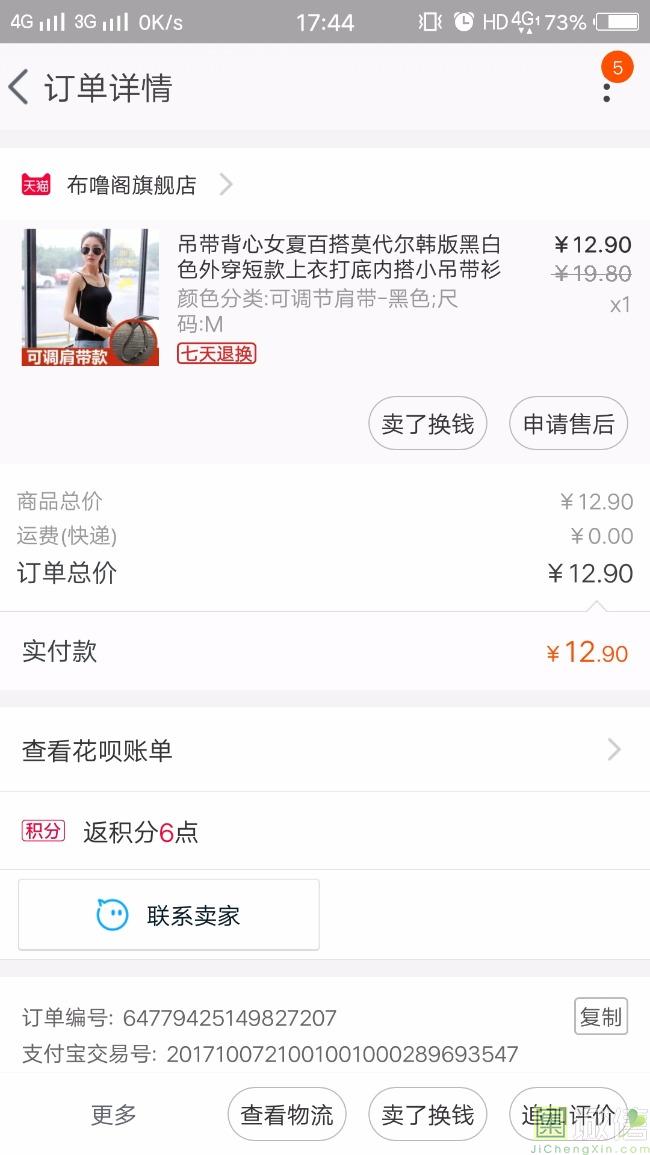
Task: Tap 卖了换钱 under the product
Action: click(427, 424)
